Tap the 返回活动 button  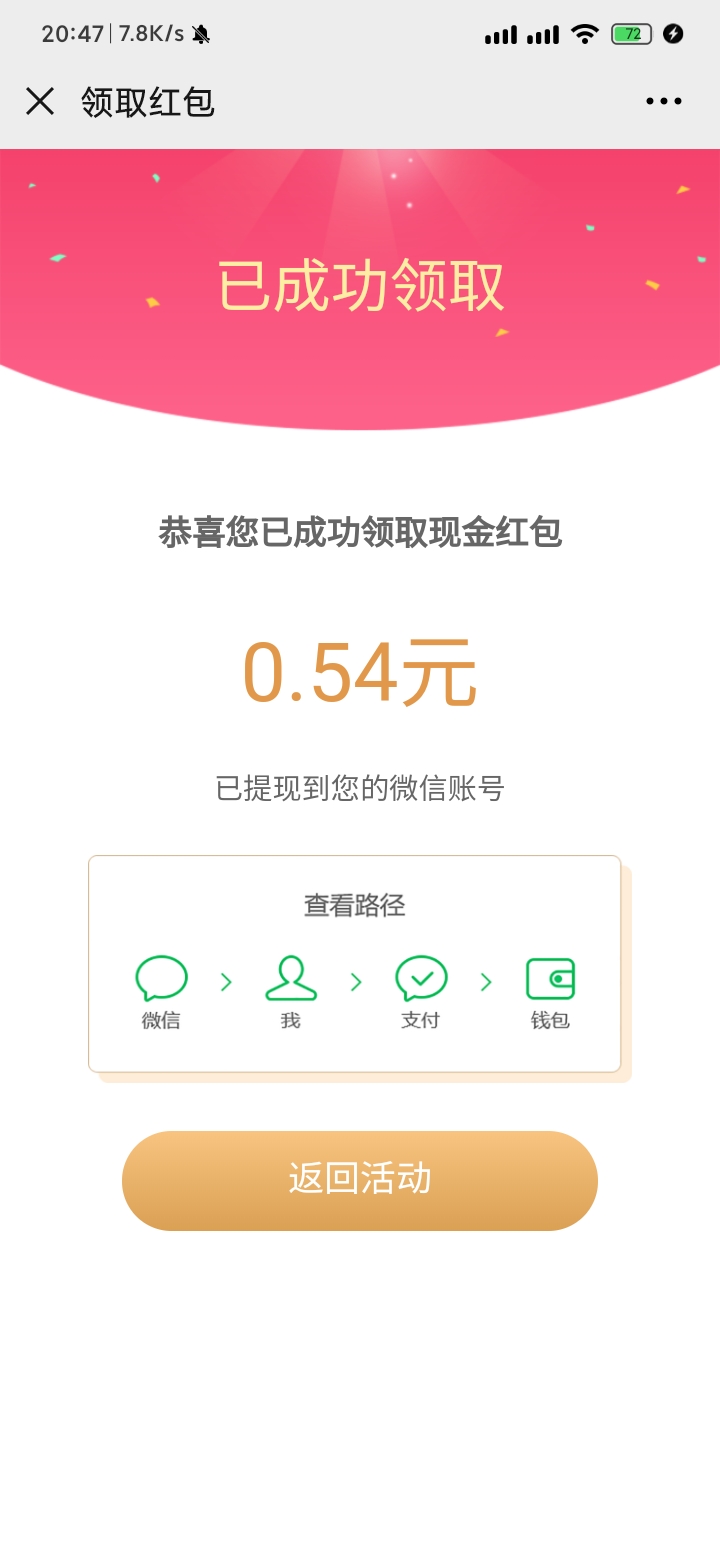(x=360, y=1180)
